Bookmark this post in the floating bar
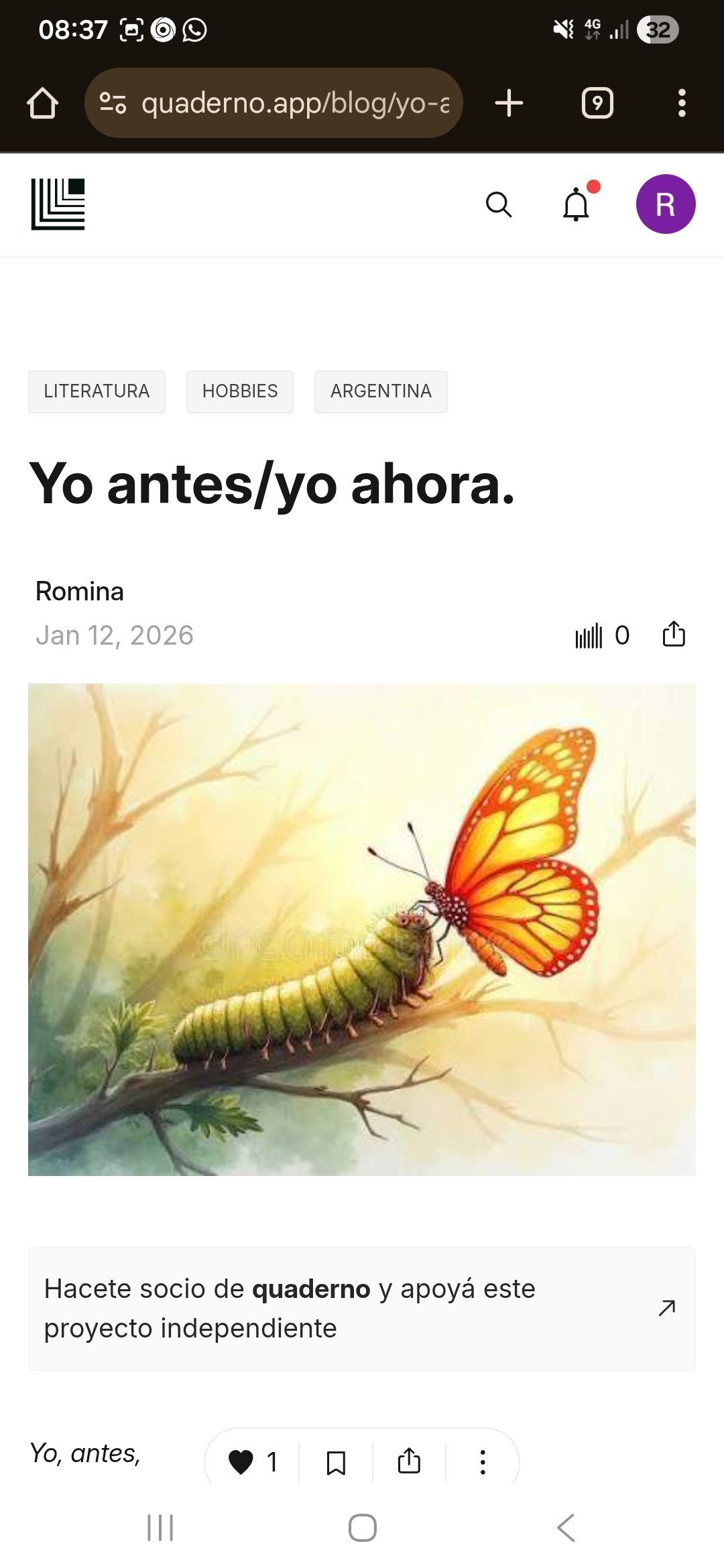Image resolution: width=724 pixels, height=1568 pixels. 336,1462
